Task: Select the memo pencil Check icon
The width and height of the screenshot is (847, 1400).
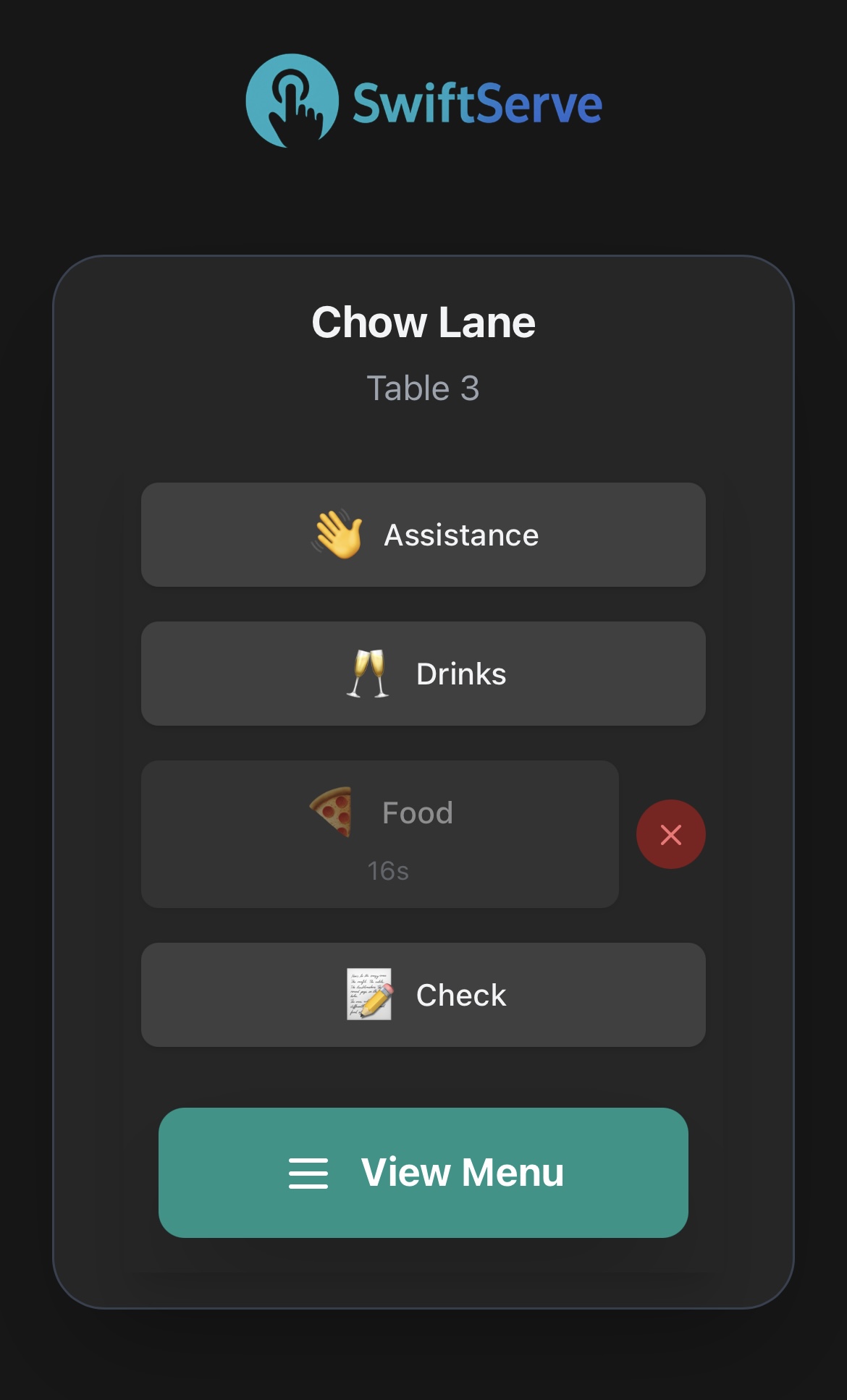Action: click(x=370, y=995)
